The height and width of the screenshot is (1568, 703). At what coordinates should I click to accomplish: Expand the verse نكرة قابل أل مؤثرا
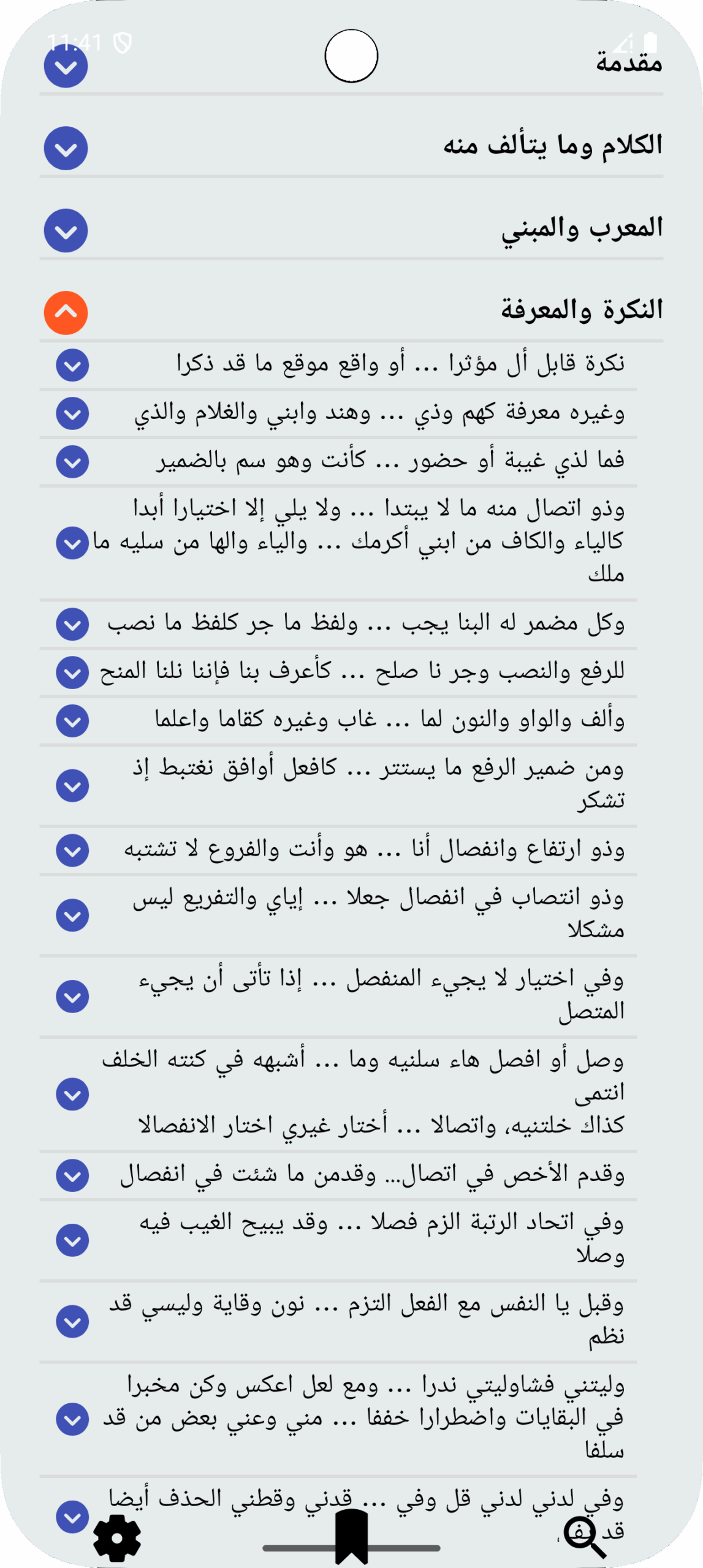click(x=72, y=366)
